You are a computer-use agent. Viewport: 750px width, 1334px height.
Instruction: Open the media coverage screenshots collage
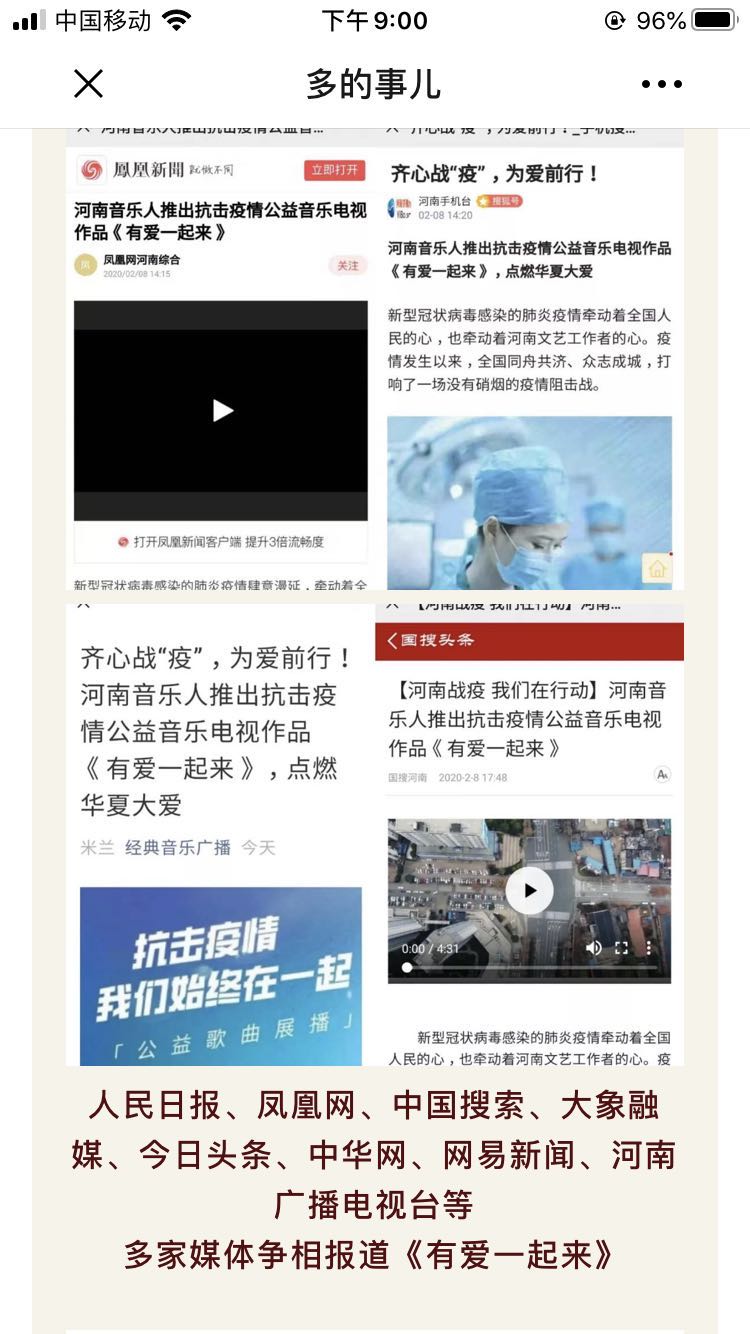[x=375, y=595]
